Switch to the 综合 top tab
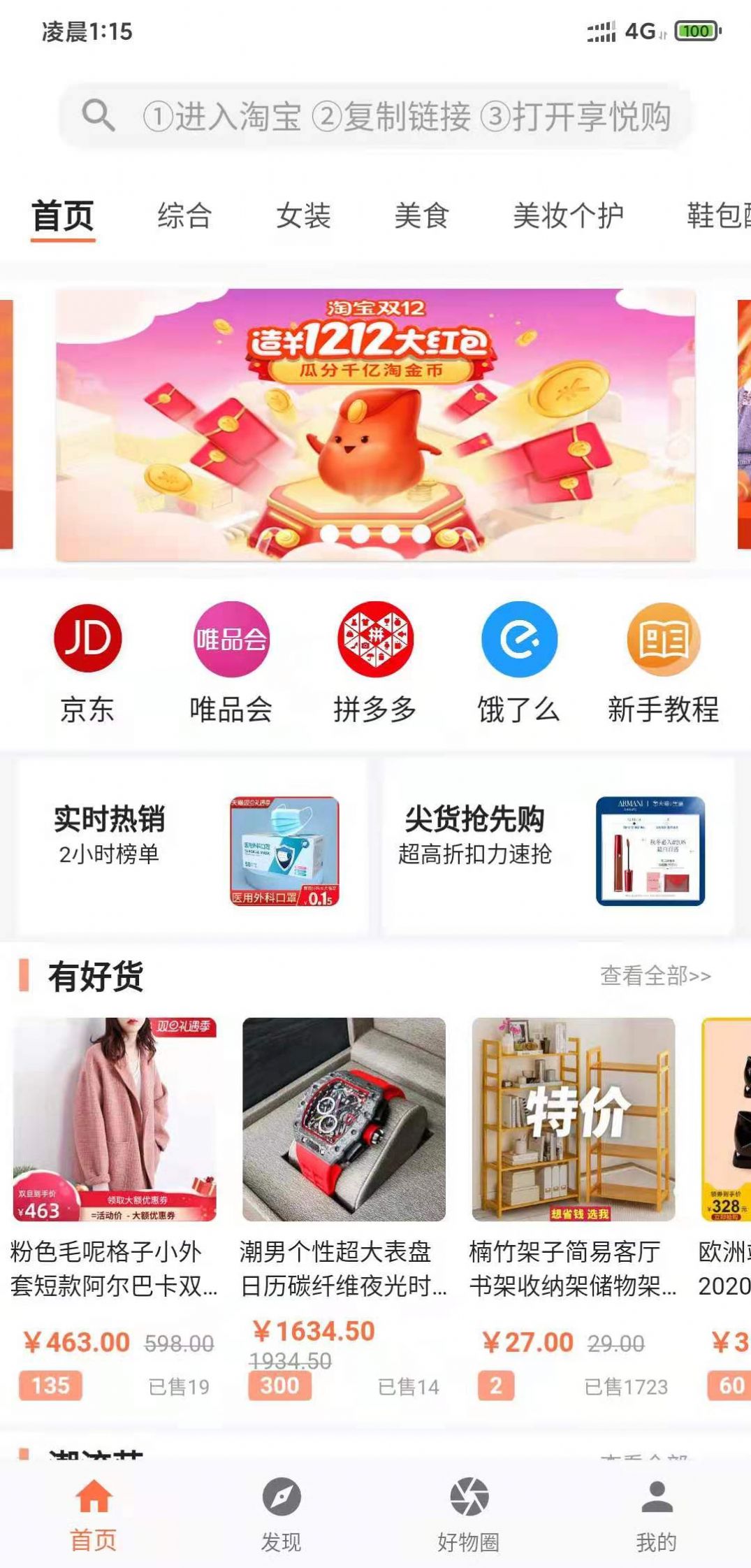The height and width of the screenshot is (1568, 751). click(184, 215)
